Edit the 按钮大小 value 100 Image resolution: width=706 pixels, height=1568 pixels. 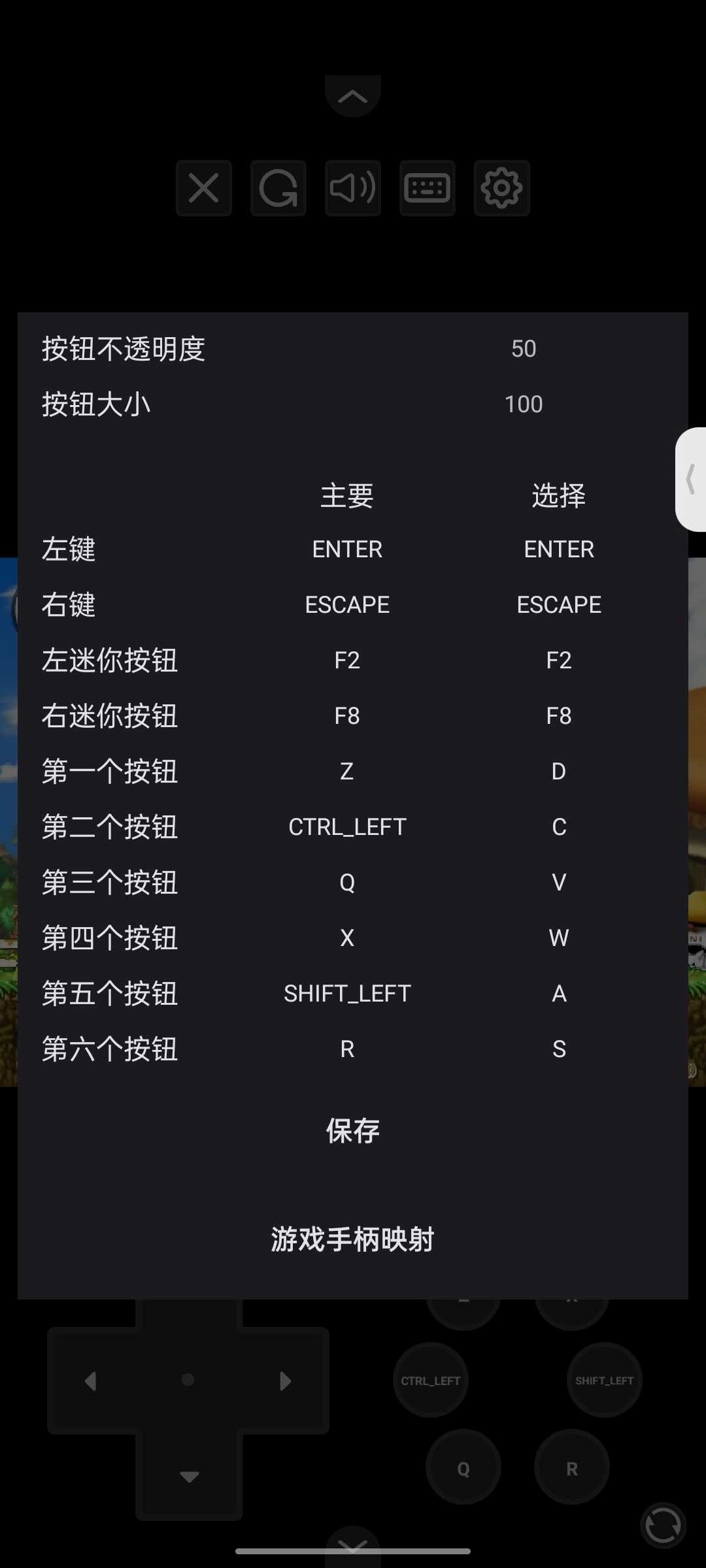[x=524, y=404]
